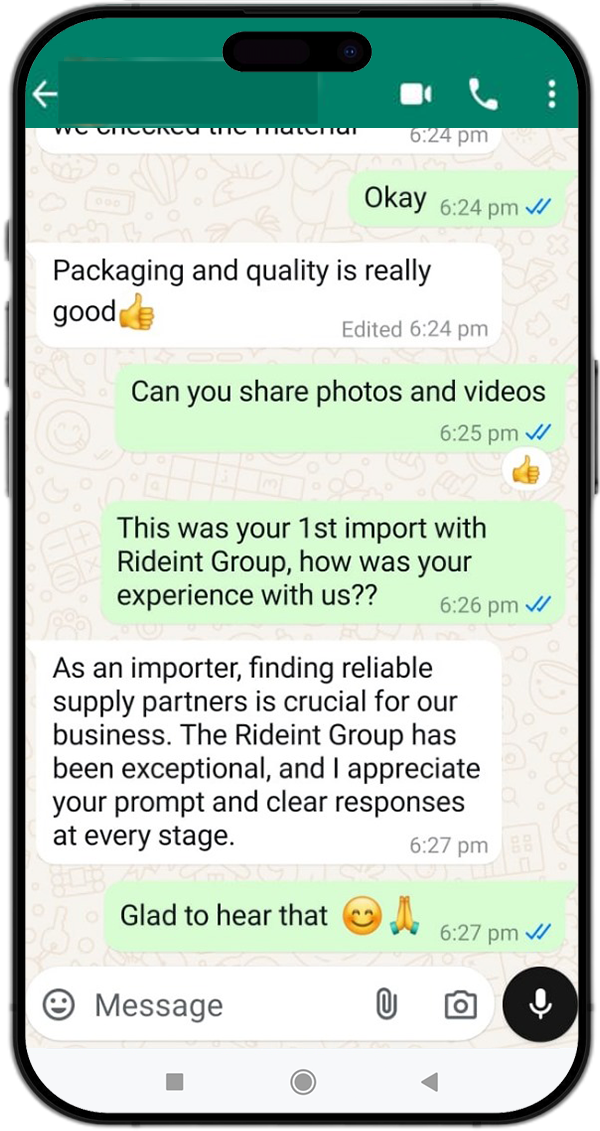This screenshot has width=600, height=1131.
Task: Open recent apps from the navigation bar
Action: click(x=174, y=1081)
